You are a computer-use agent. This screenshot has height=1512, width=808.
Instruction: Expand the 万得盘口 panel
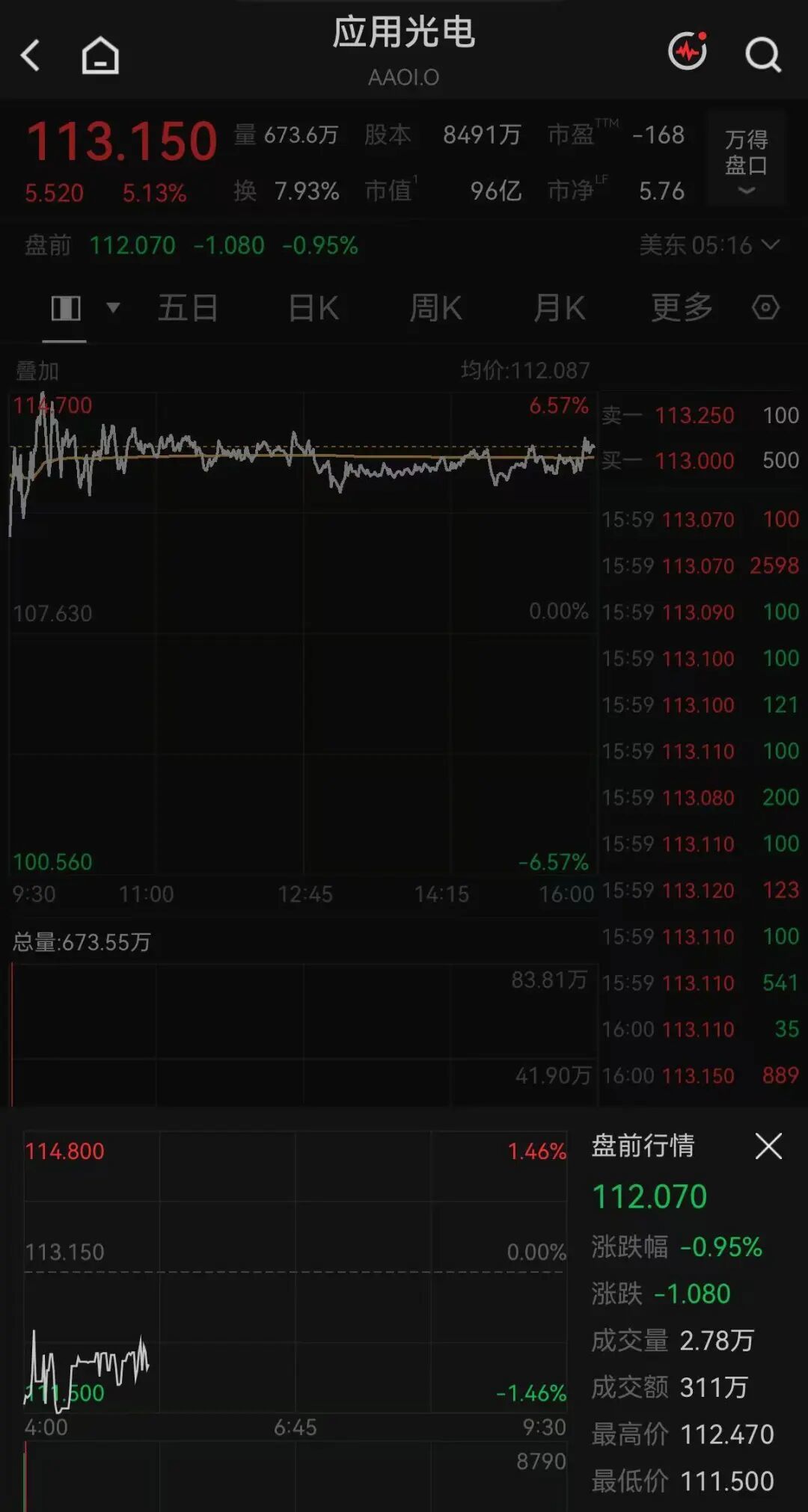pyautogui.click(x=746, y=159)
